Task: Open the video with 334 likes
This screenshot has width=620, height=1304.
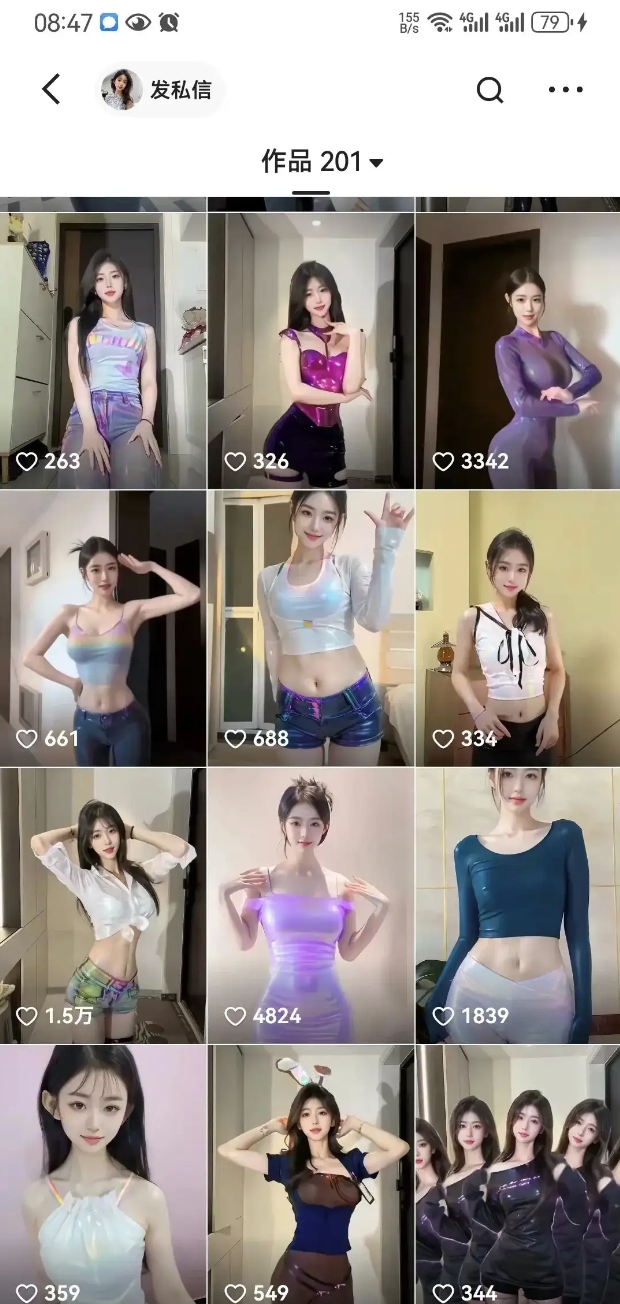Action: [x=518, y=628]
